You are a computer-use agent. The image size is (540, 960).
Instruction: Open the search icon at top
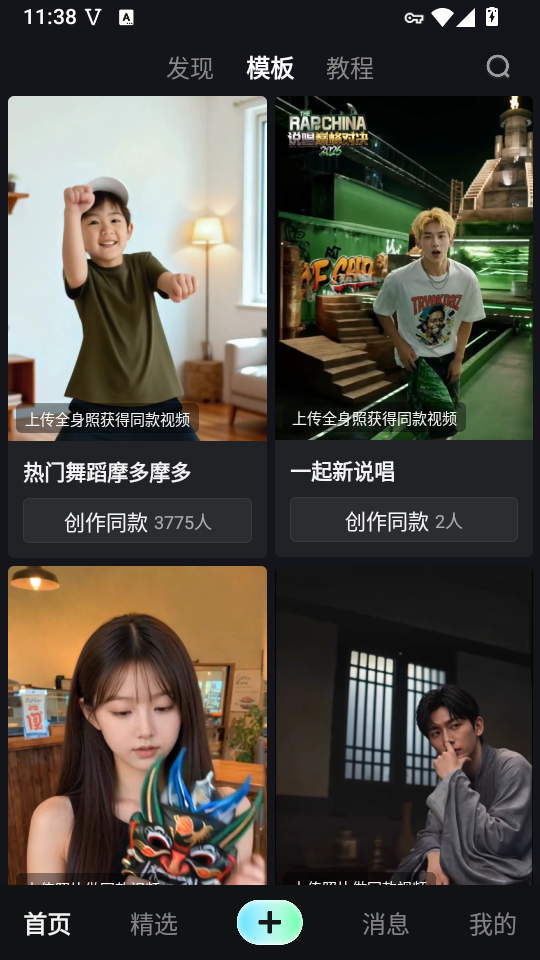[x=498, y=67]
